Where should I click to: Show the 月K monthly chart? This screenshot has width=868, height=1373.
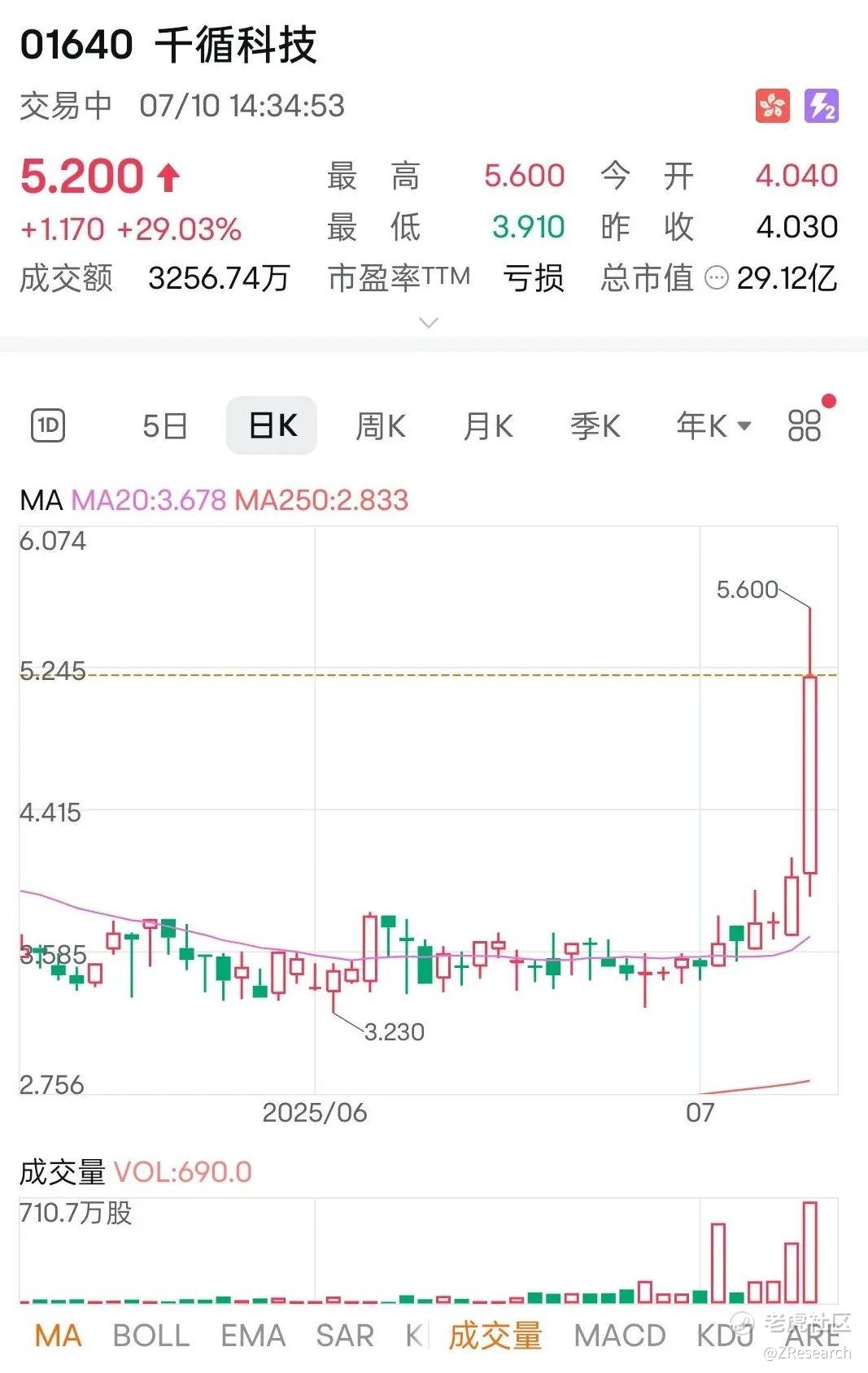coord(487,425)
